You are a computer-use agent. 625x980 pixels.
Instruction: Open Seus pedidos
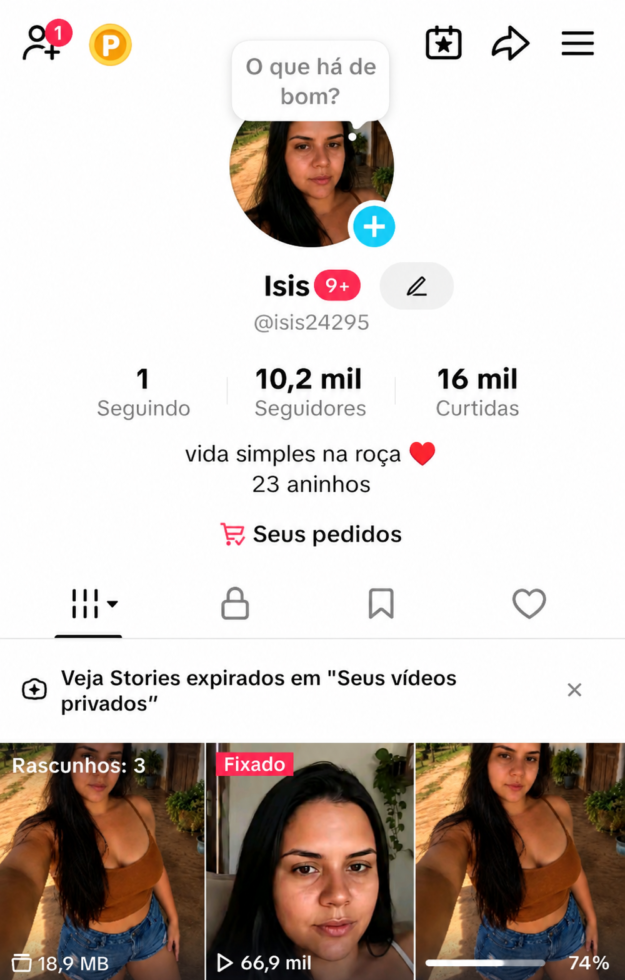click(311, 534)
